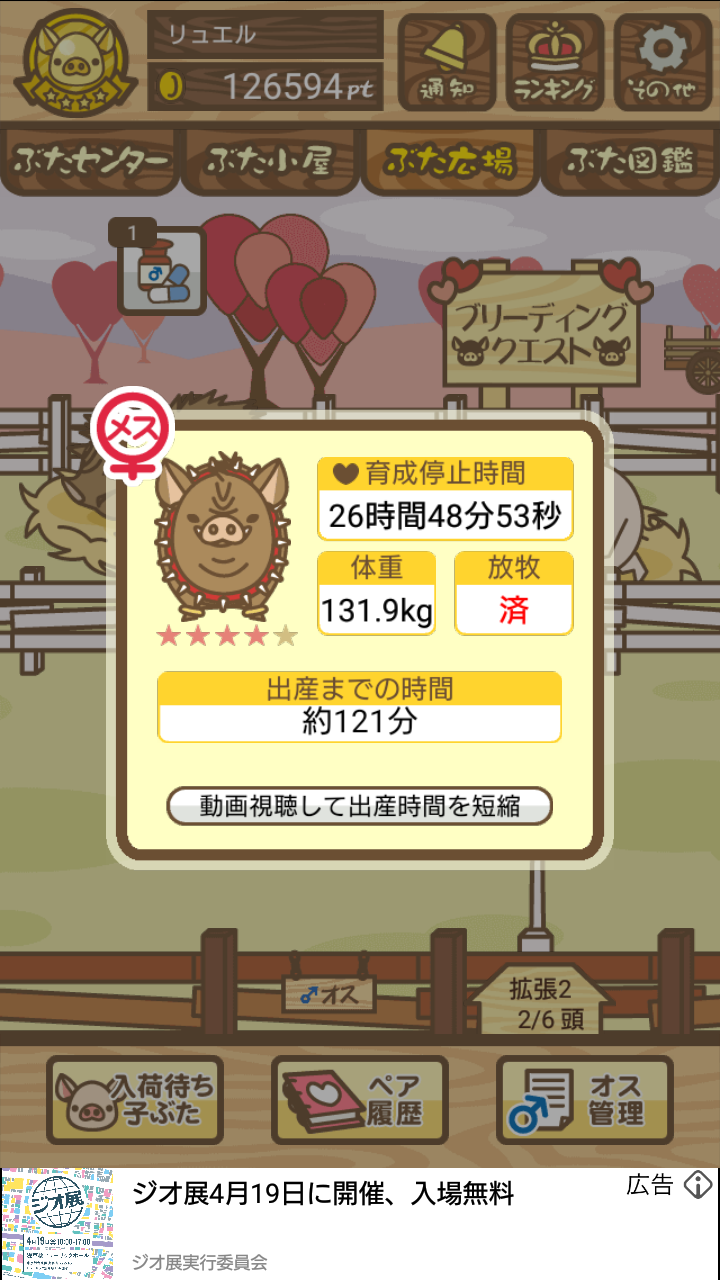This screenshot has height=1280, width=720.
Task: Tap the ad info icon
Action: tap(697, 1186)
